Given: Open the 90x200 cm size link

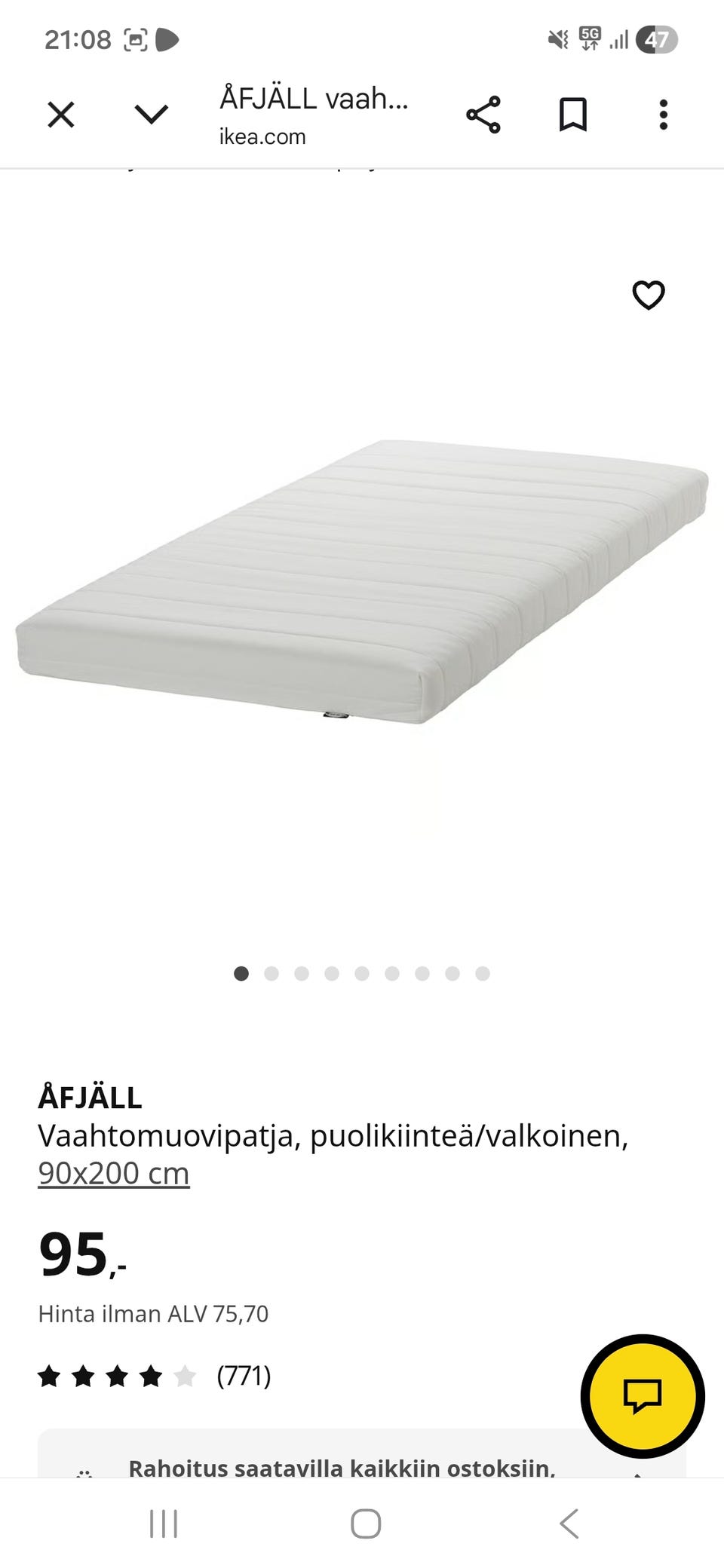Looking at the screenshot, I should point(114,1173).
